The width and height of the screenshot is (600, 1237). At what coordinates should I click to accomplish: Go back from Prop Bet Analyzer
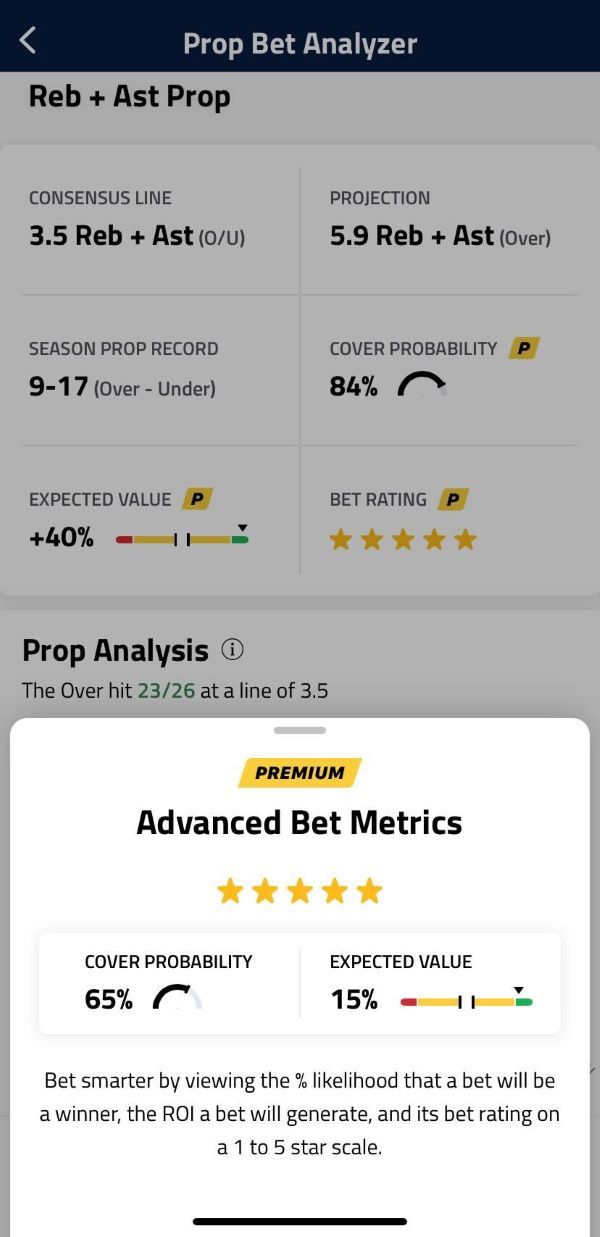28,41
